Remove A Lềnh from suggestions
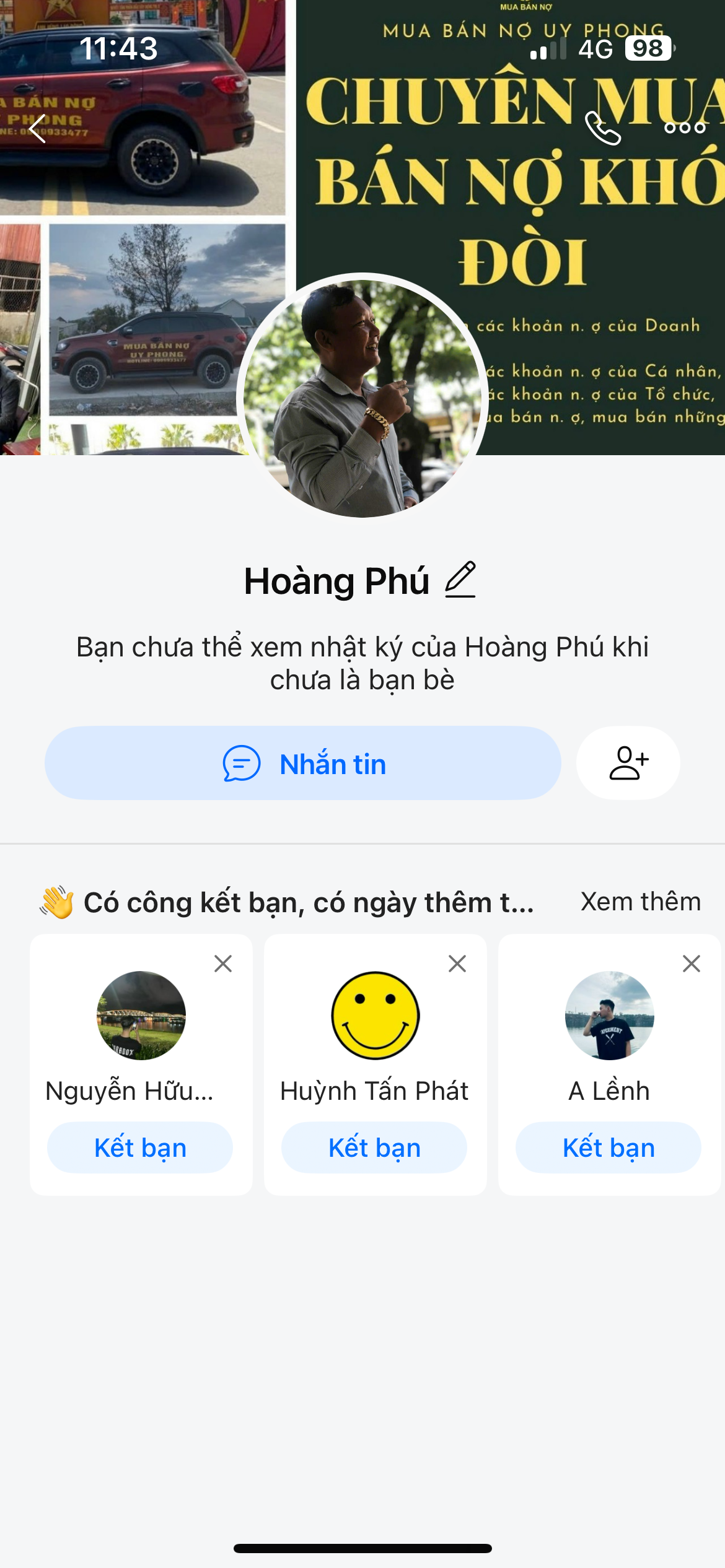 692,964
